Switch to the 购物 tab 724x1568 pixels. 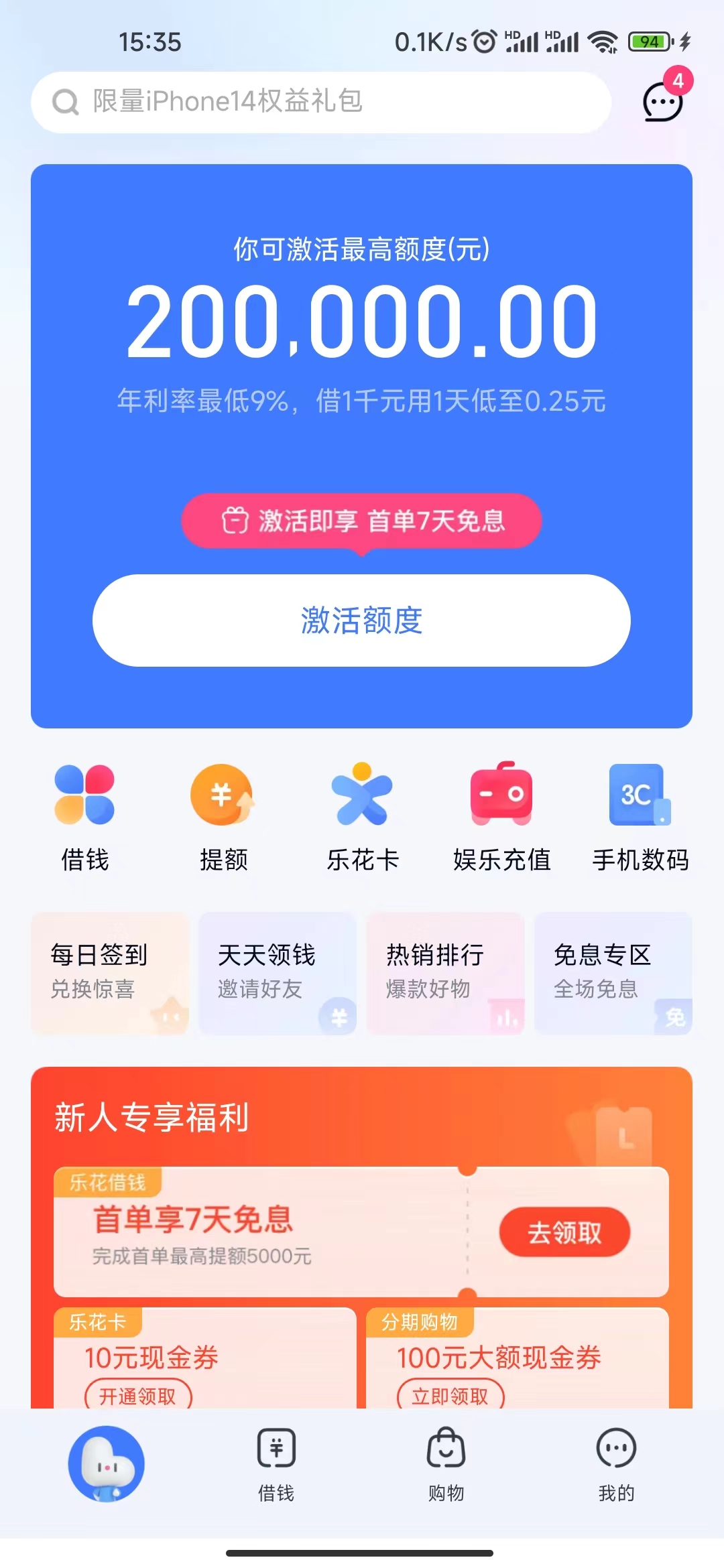tap(446, 1464)
